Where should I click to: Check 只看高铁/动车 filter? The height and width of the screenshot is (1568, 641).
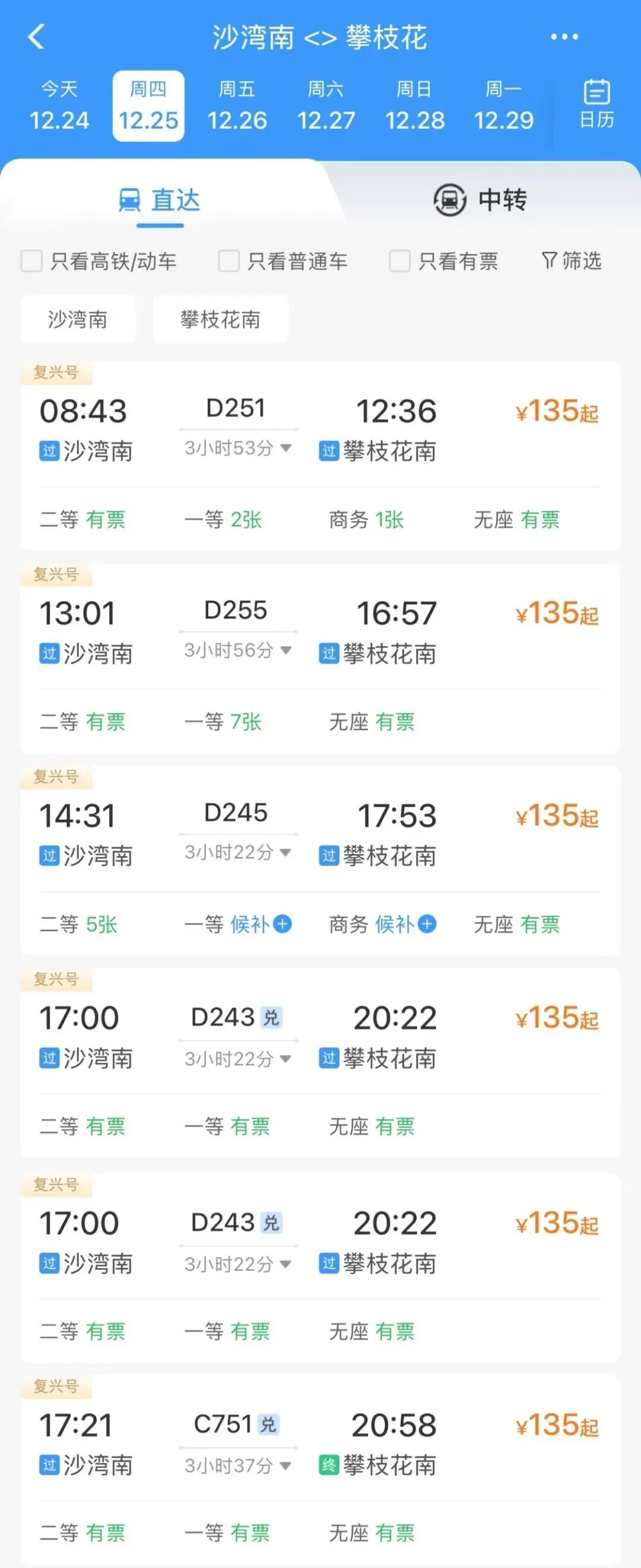(x=31, y=261)
